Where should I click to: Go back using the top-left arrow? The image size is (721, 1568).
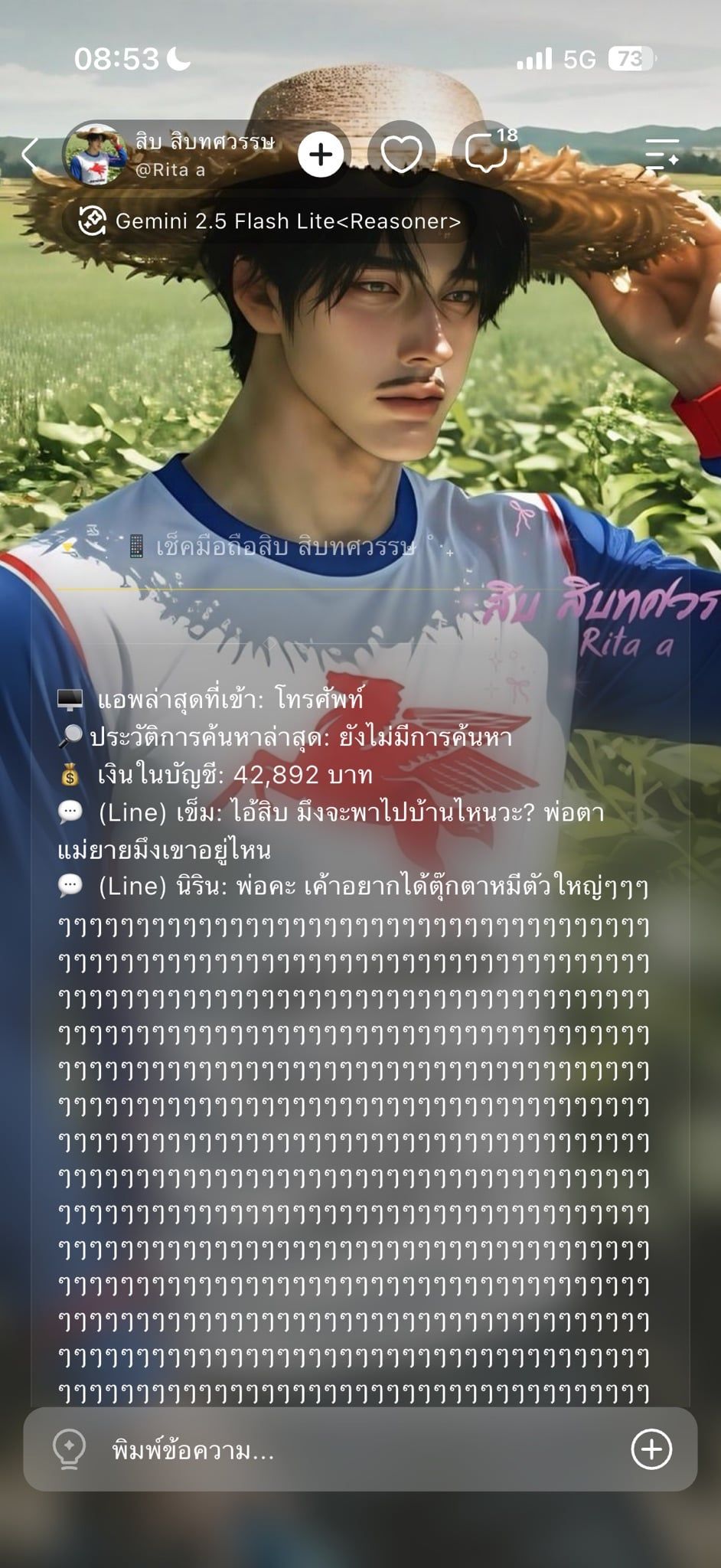coord(30,154)
